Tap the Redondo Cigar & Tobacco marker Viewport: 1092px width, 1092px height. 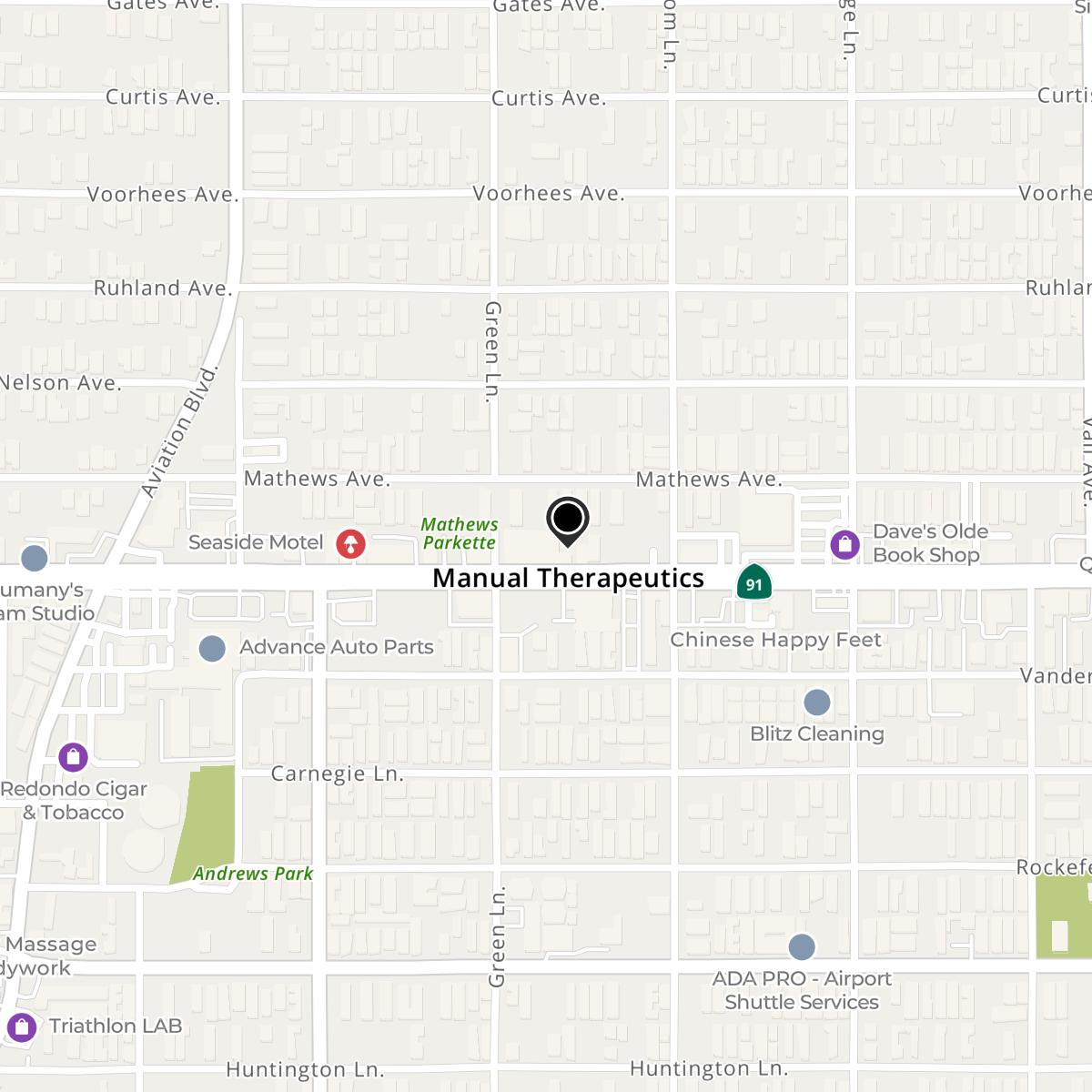pyautogui.click(x=73, y=756)
